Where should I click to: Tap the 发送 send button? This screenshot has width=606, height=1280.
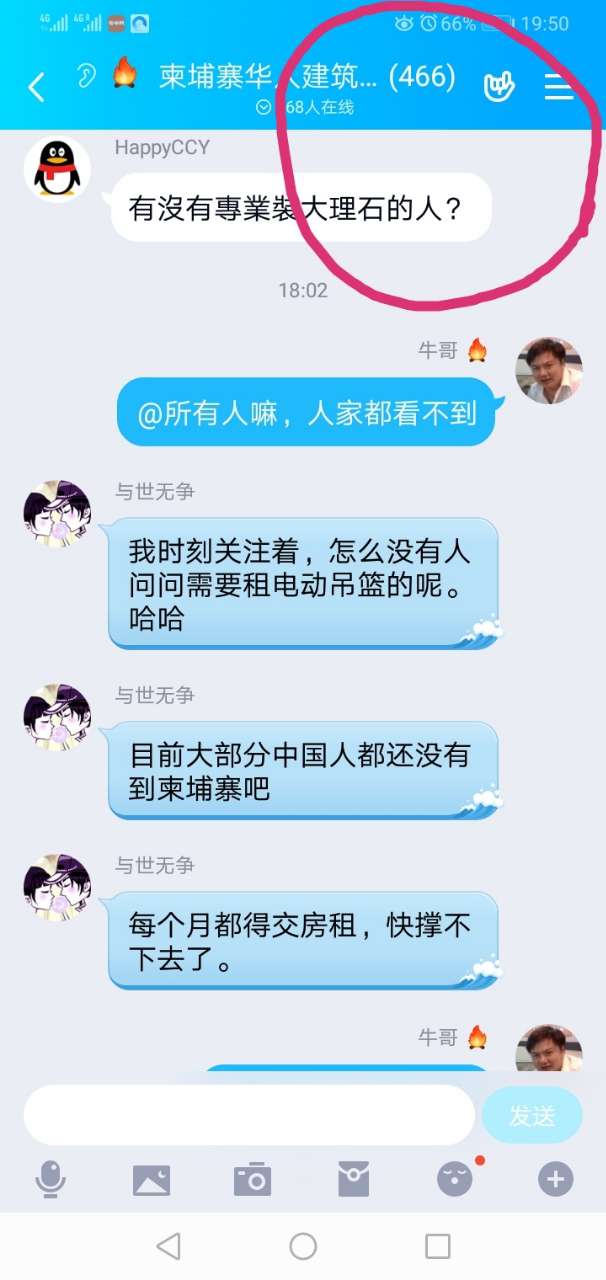pos(532,1115)
